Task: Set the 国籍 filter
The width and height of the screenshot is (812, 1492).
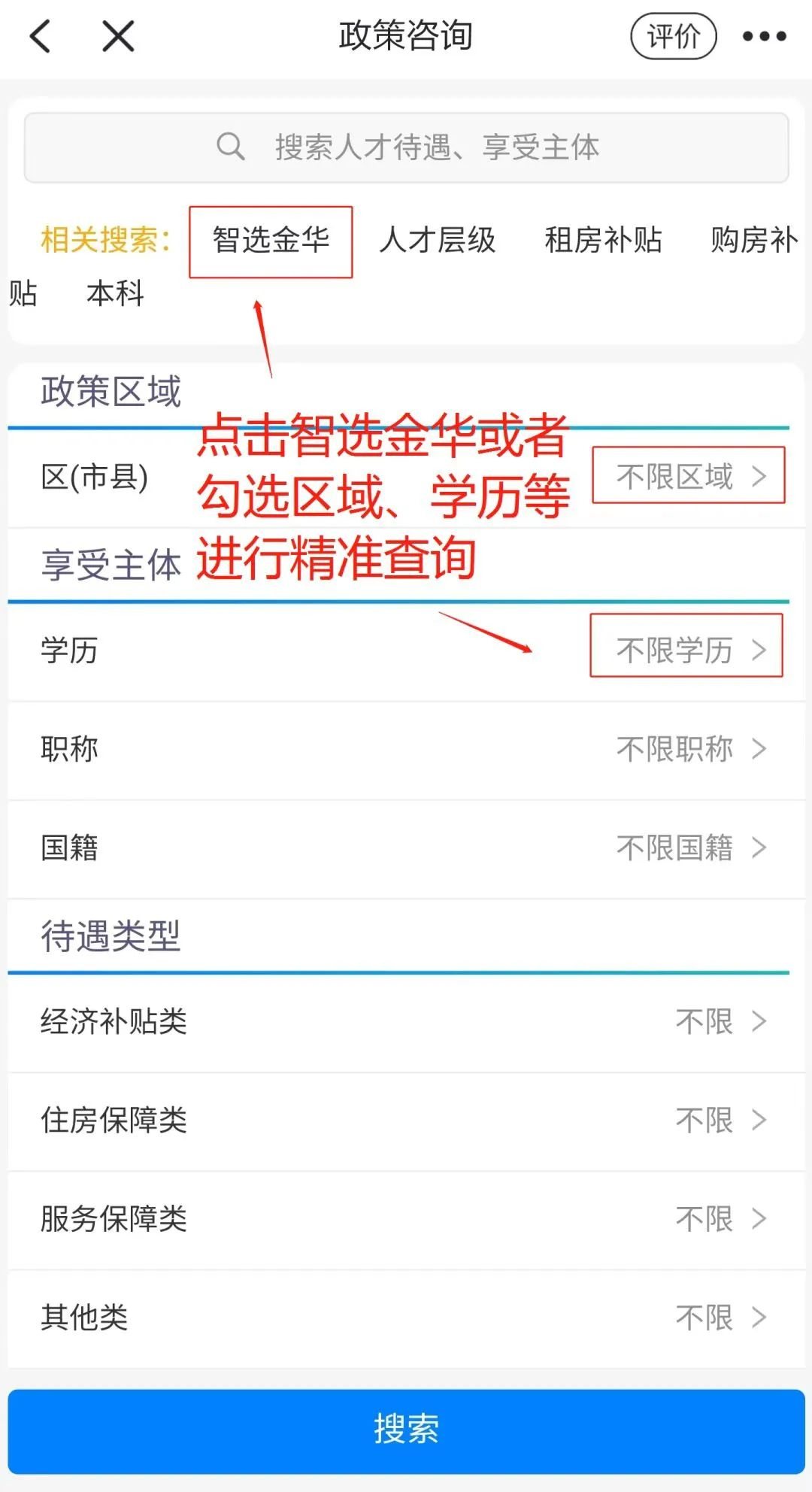Action: 690,848
